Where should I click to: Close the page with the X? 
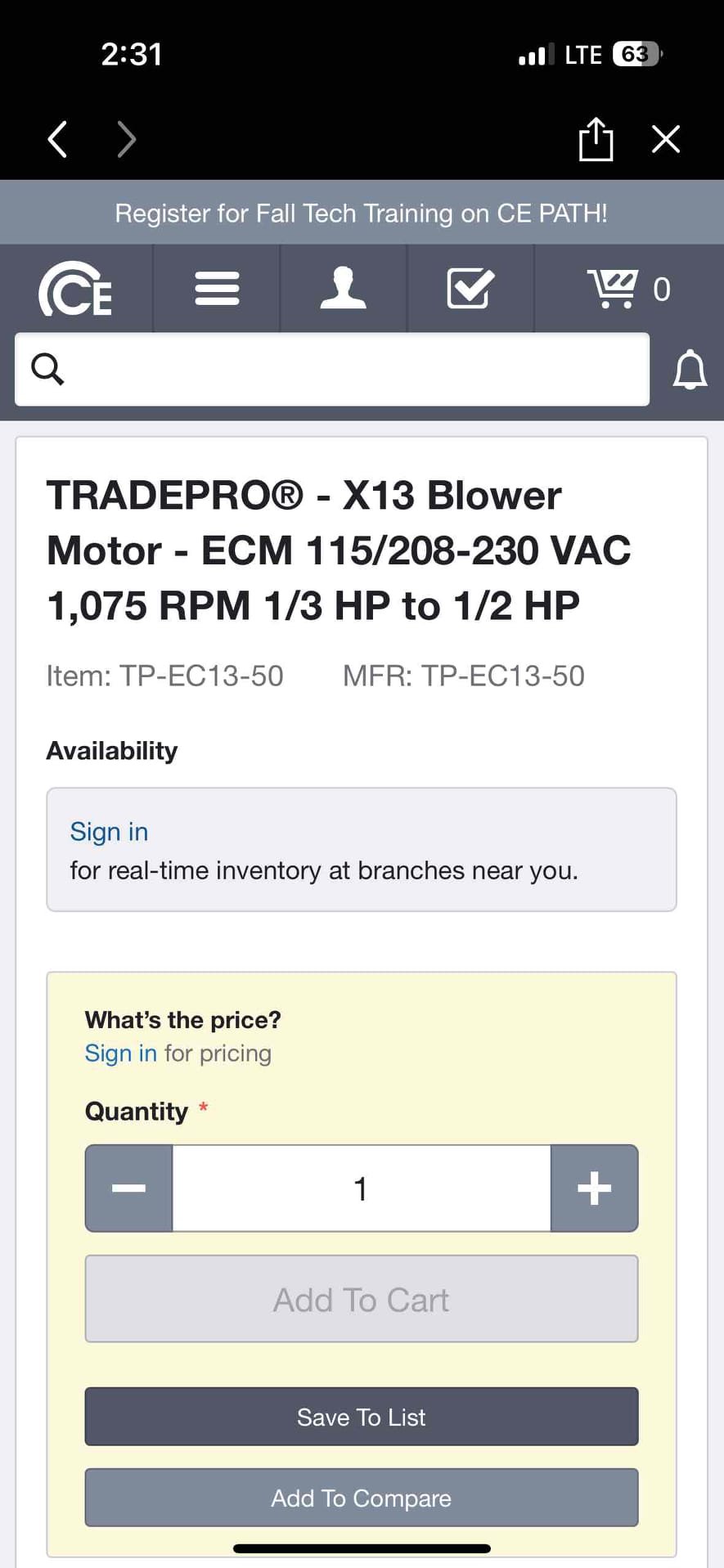[x=665, y=139]
